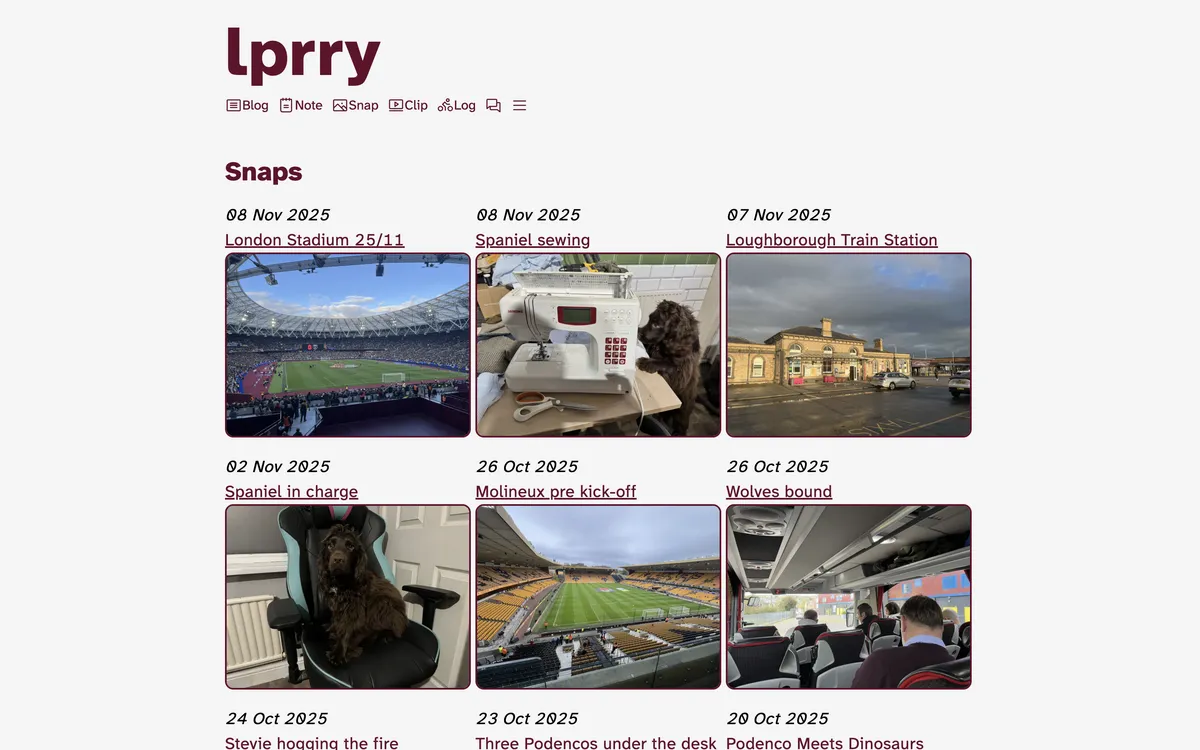
Task: Open Three Podencos under the desk link
Action: 596,743
